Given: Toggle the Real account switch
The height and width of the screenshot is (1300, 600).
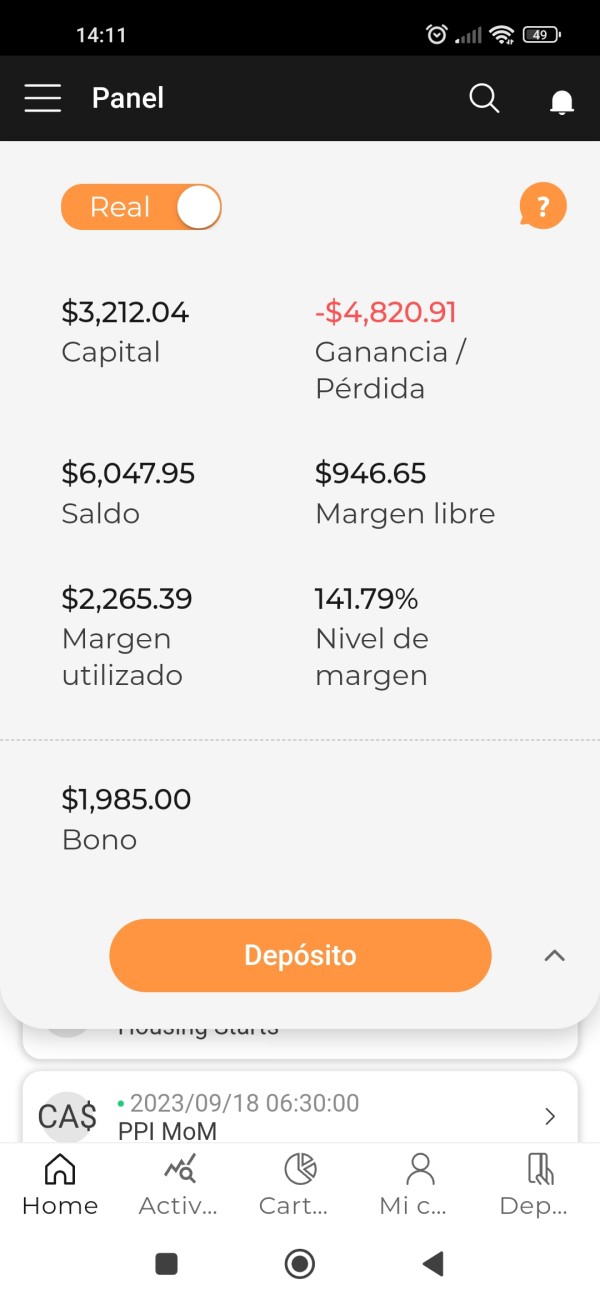Looking at the screenshot, I should [x=141, y=207].
